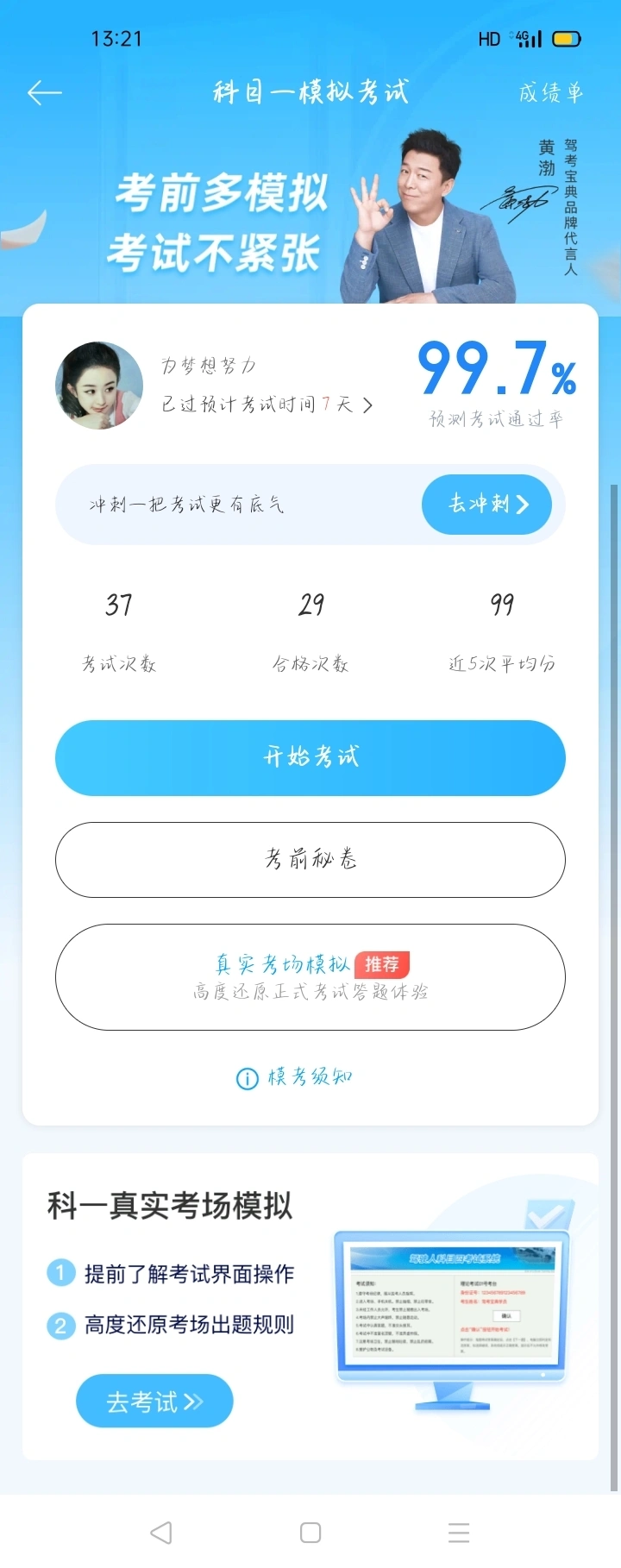Select 真实考场模拟 recommended mode
621x1568 pixels.
click(310, 976)
